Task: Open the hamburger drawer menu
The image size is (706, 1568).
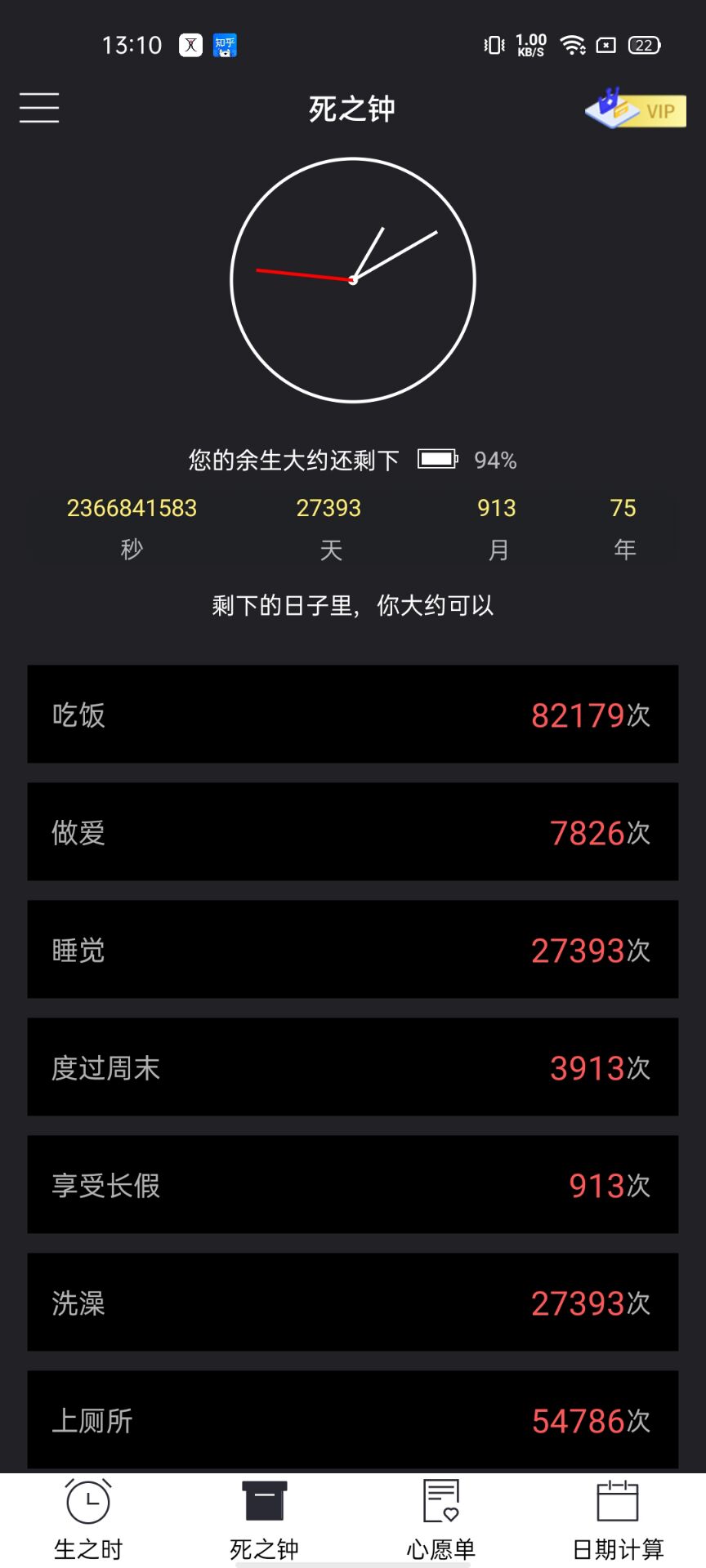Action: [39, 108]
